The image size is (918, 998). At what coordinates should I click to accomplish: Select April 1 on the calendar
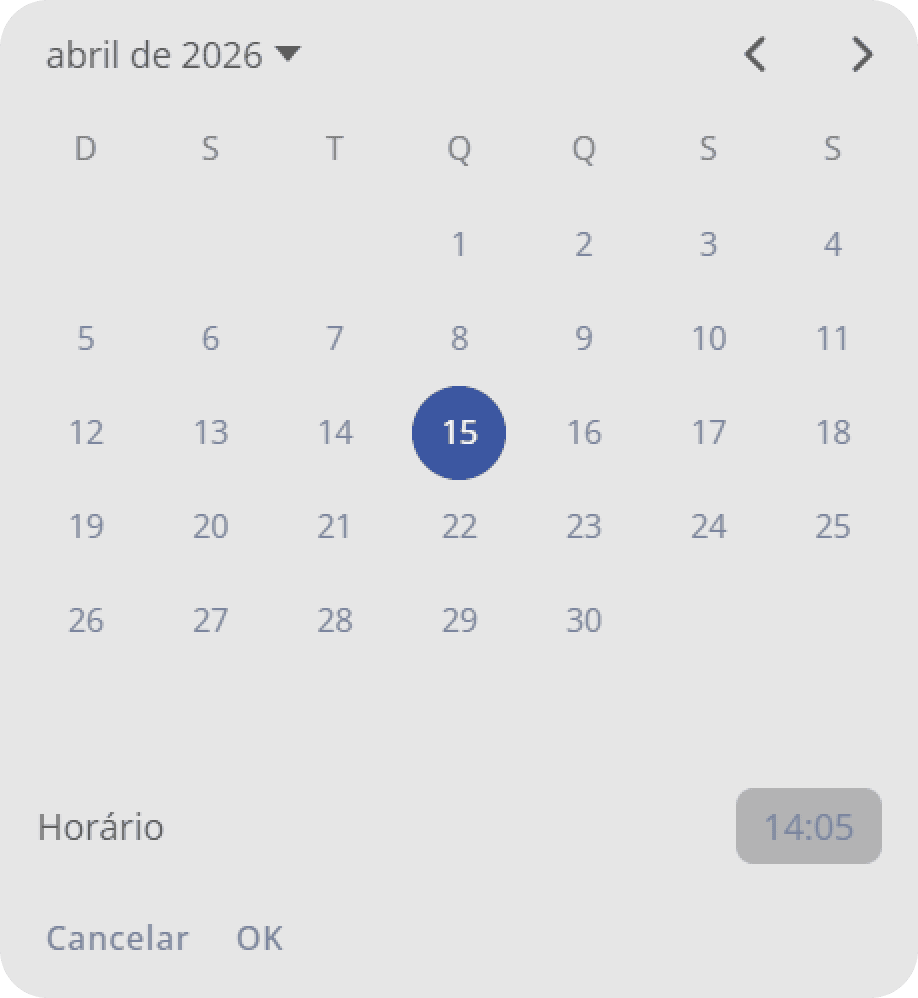click(x=459, y=245)
